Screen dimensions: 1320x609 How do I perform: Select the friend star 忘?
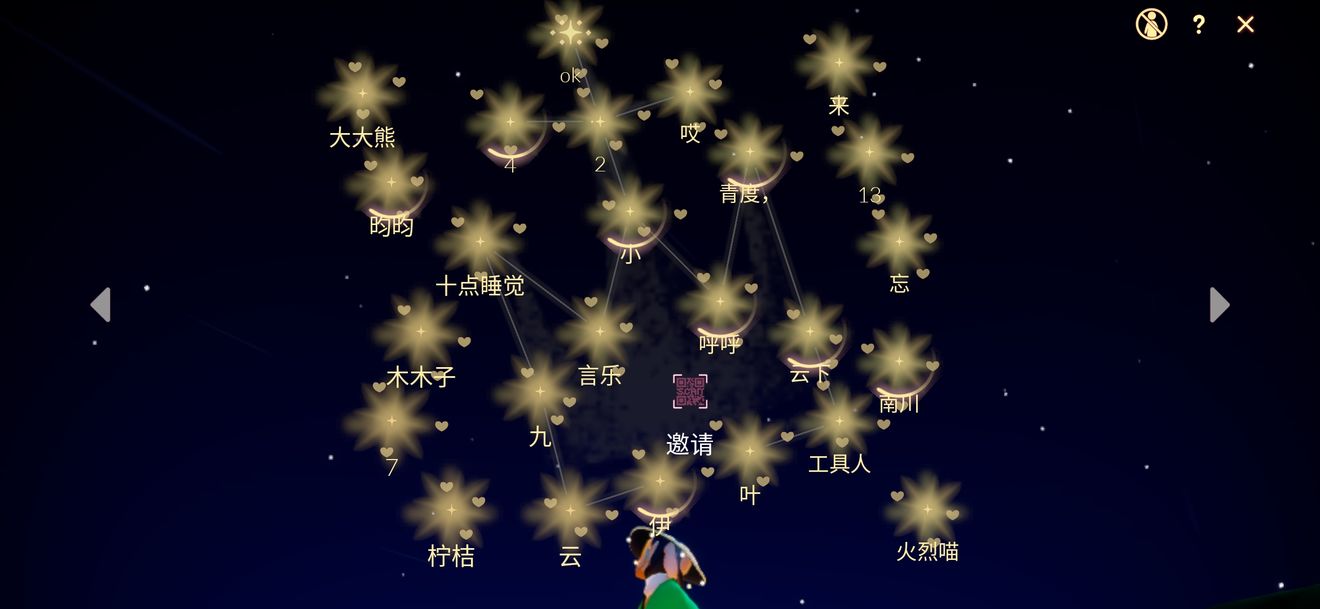[899, 241]
